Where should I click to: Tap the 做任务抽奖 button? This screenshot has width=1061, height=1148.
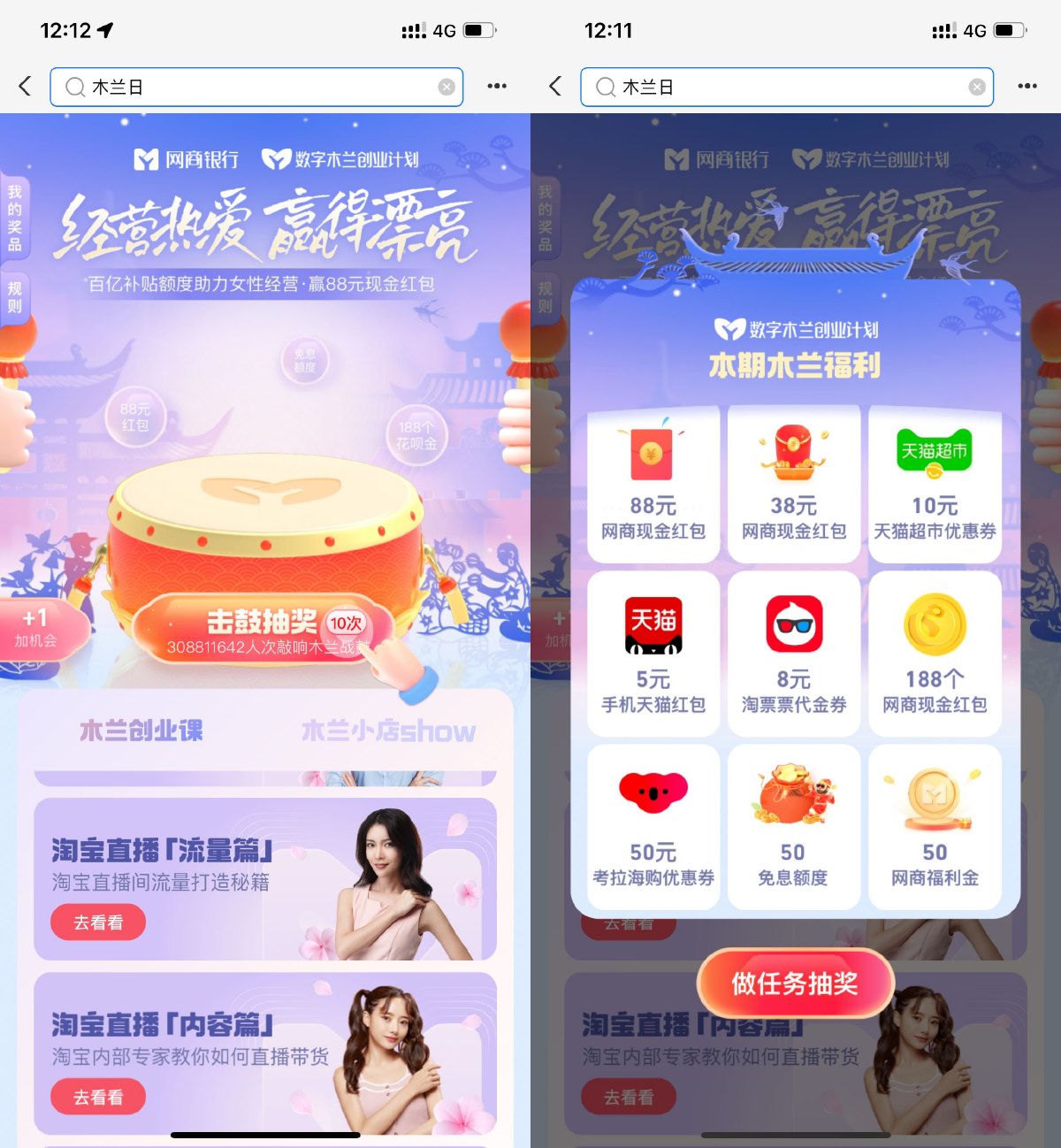click(795, 983)
